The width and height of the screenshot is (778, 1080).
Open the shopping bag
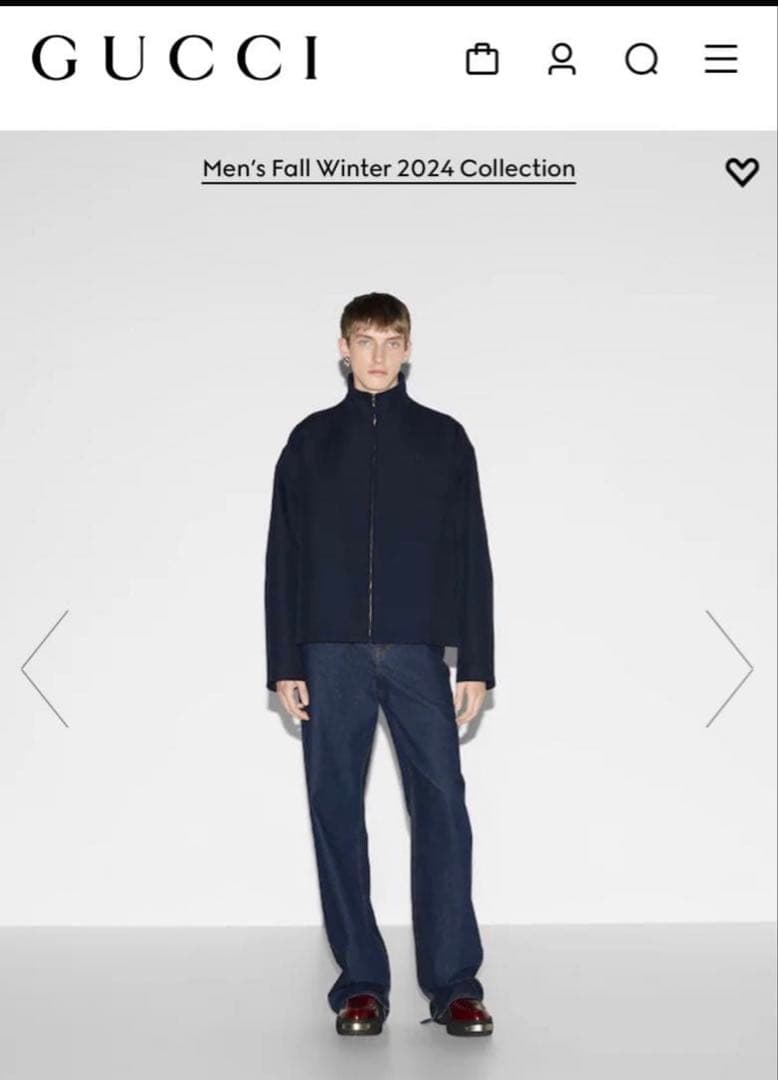pyautogui.click(x=482, y=60)
